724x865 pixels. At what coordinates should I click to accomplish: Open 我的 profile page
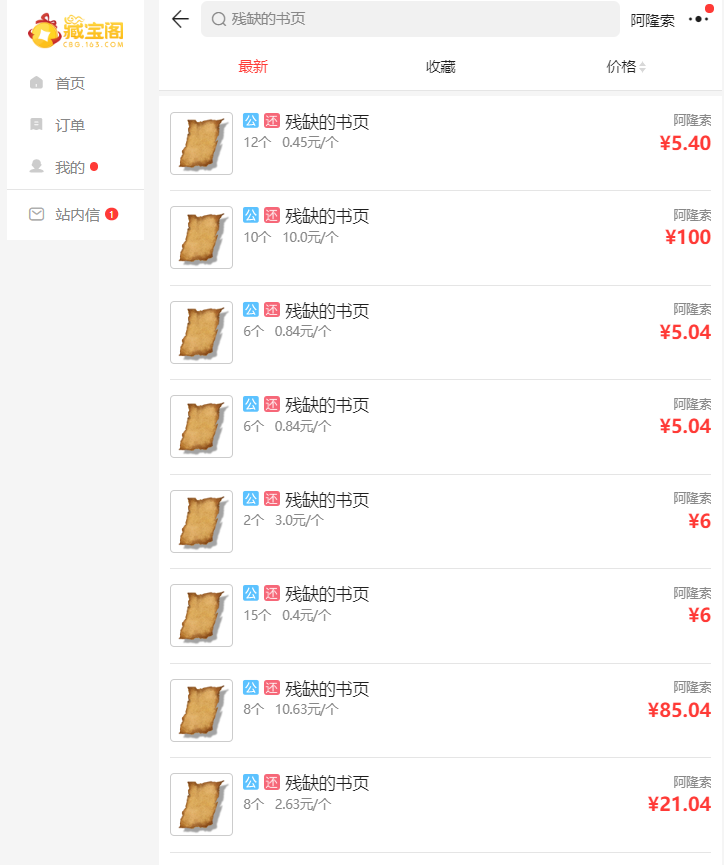tap(70, 167)
